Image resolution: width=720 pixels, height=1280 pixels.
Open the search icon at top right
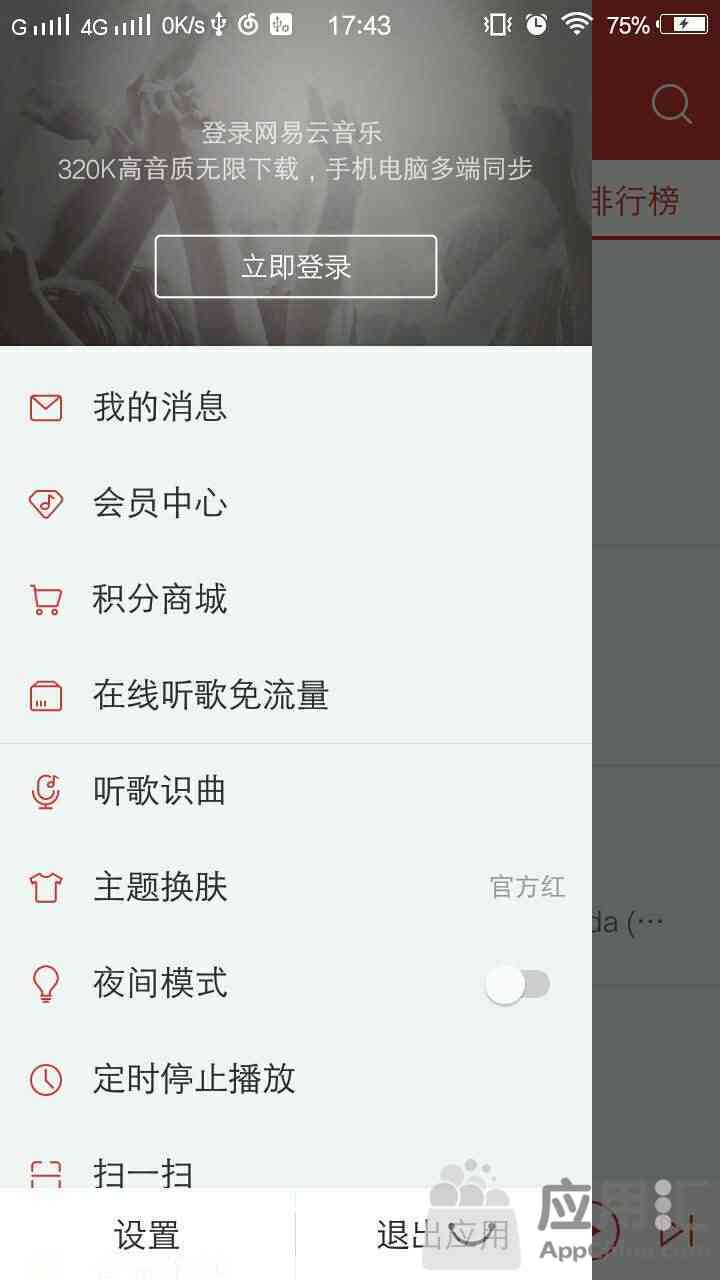(671, 104)
